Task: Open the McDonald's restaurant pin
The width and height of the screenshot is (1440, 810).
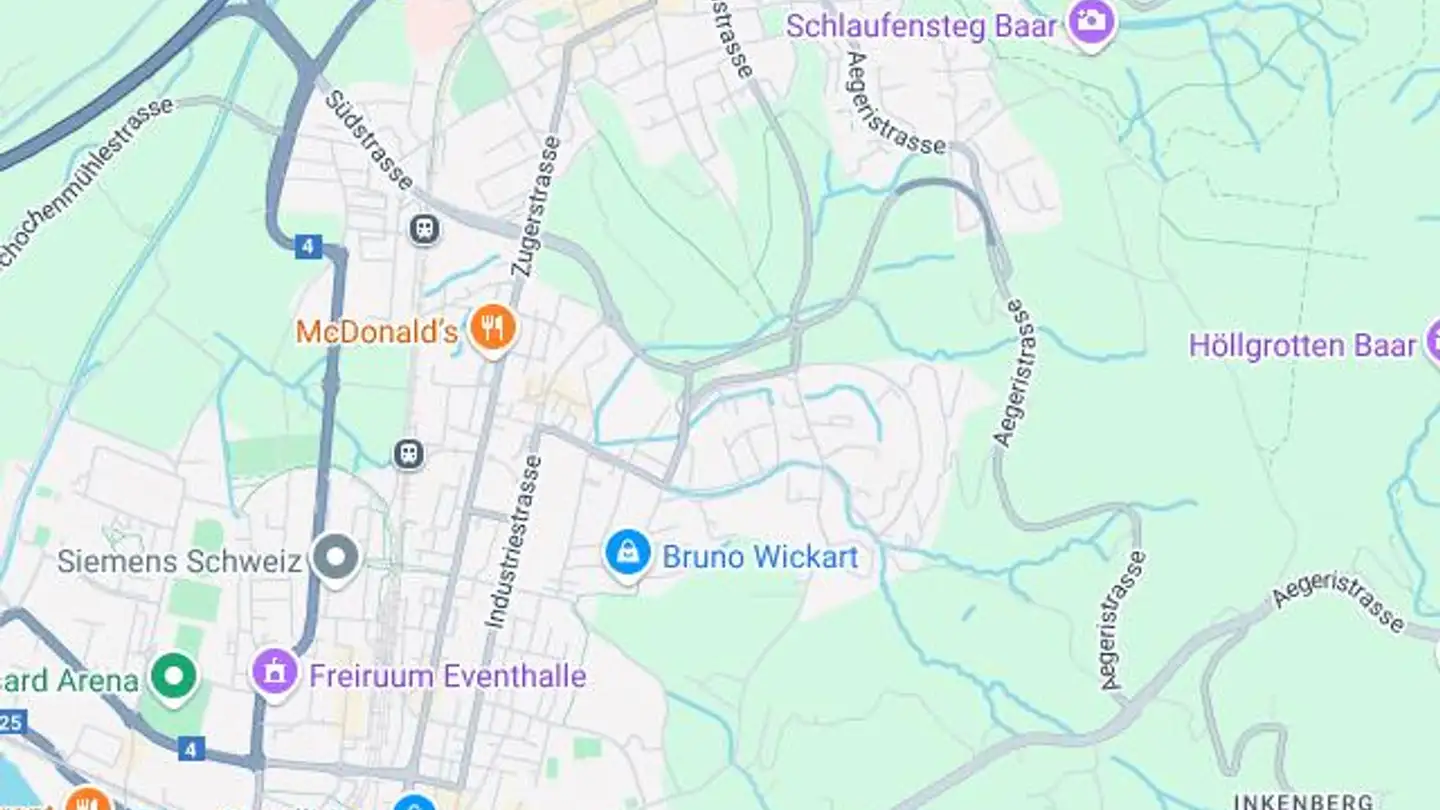Action: [492, 329]
